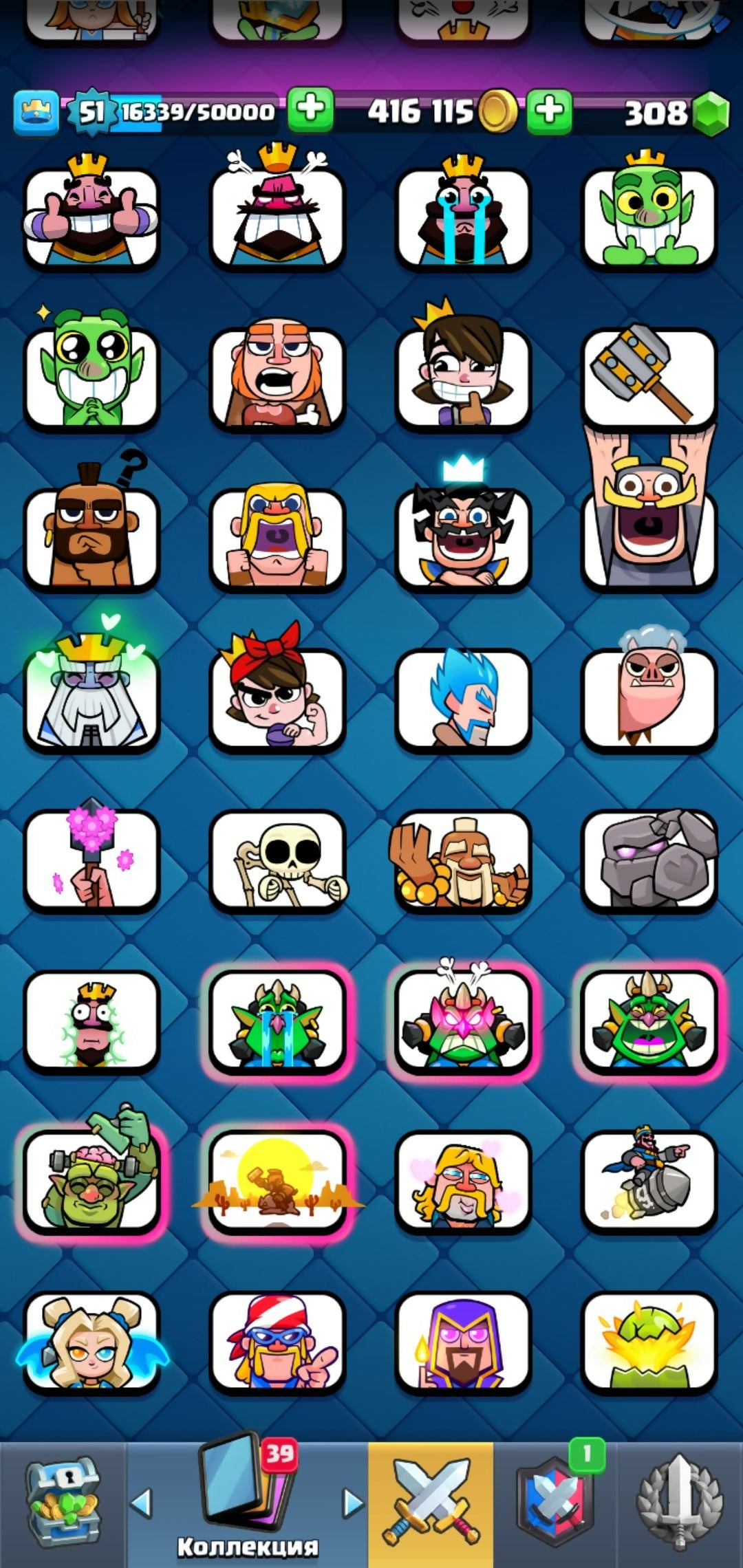The image size is (743, 1568).
Task: Select the desert sunset emote
Action: [x=277, y=1182]
